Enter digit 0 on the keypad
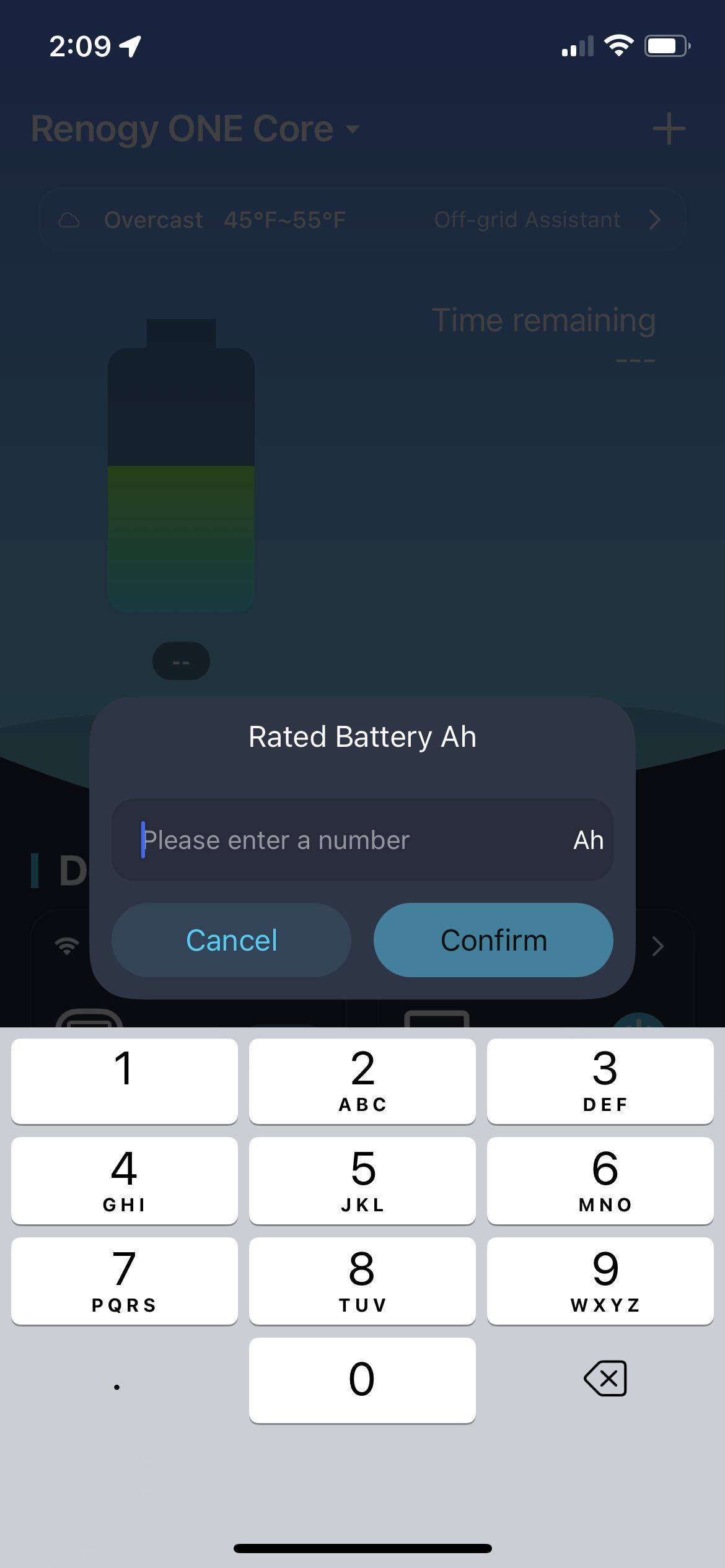 (x=362, y=1380)
